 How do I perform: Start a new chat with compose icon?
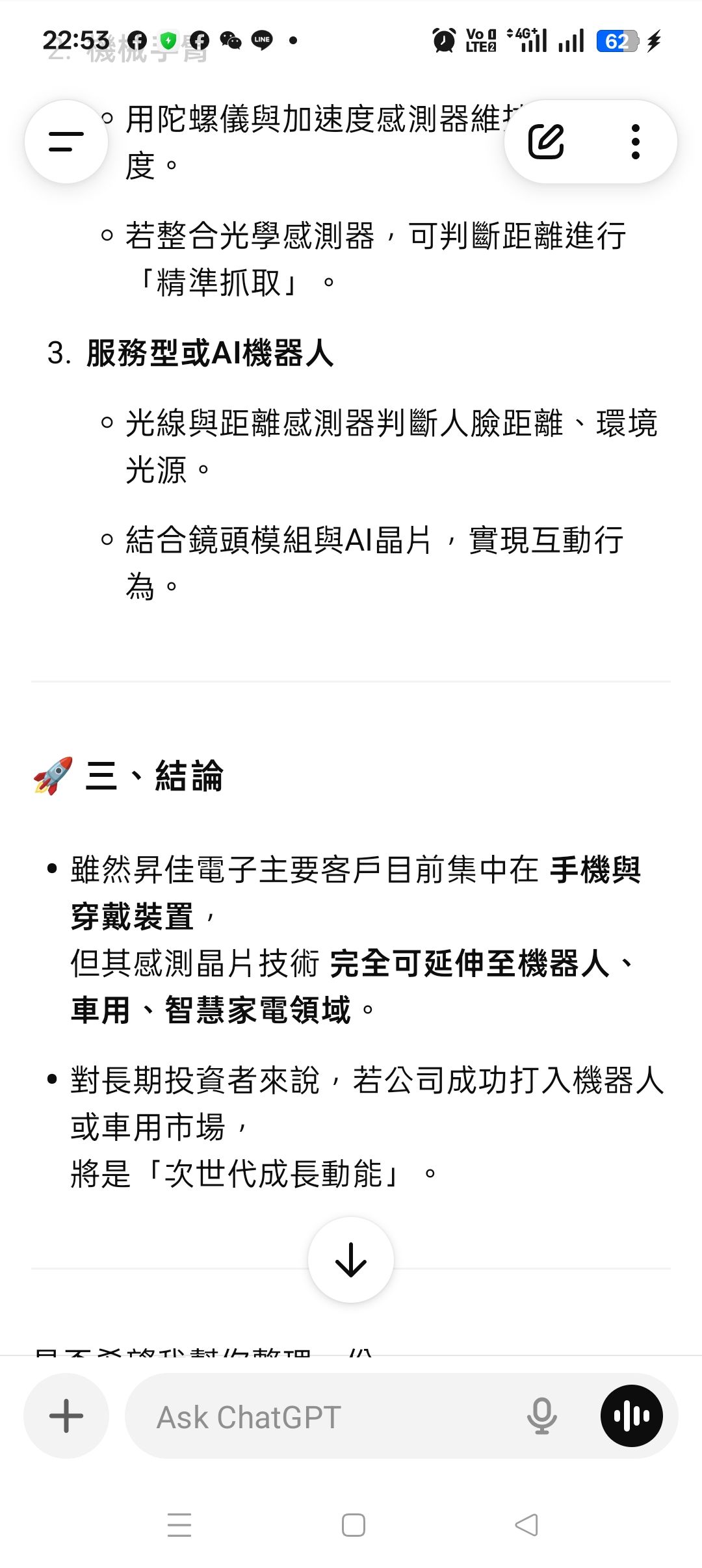click(546, 142)
